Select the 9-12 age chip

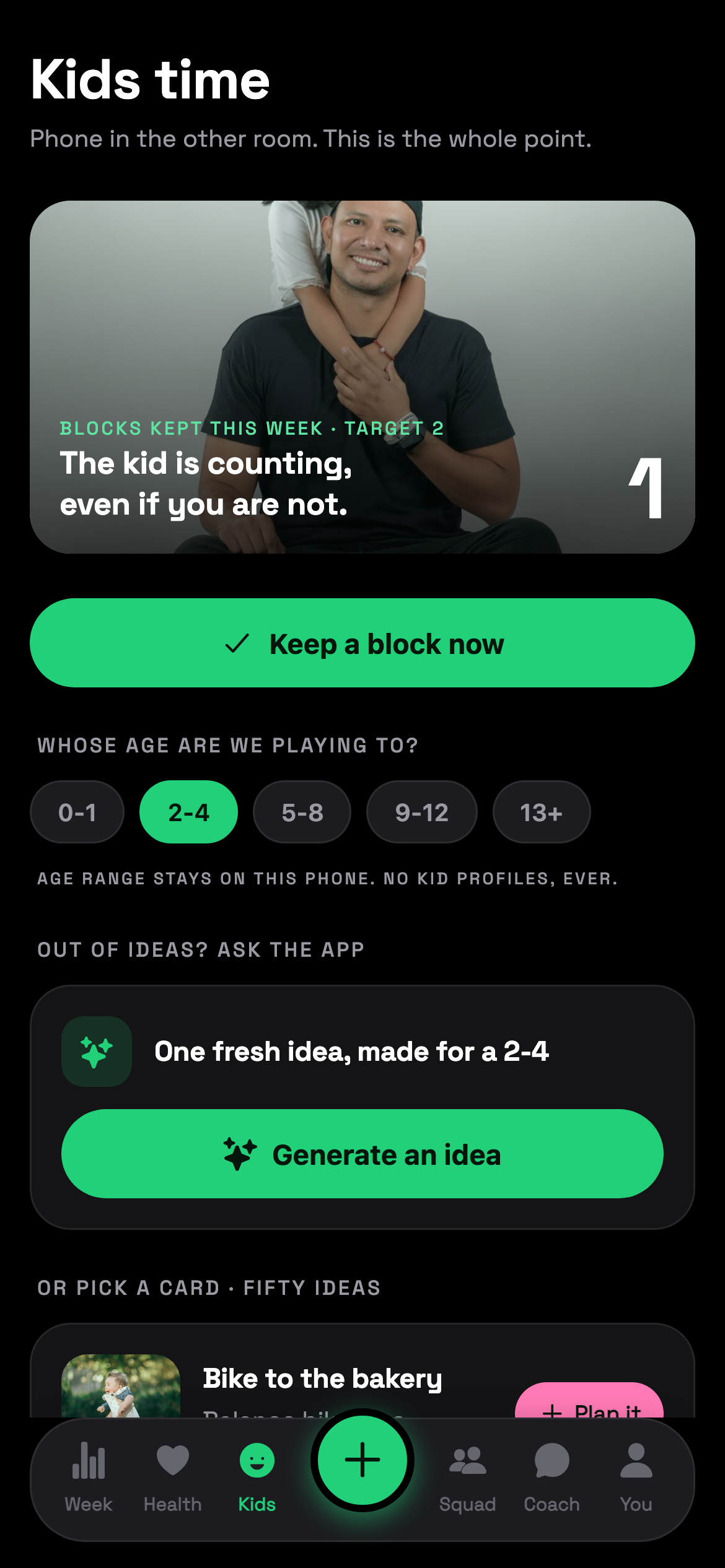pos(421,812)
